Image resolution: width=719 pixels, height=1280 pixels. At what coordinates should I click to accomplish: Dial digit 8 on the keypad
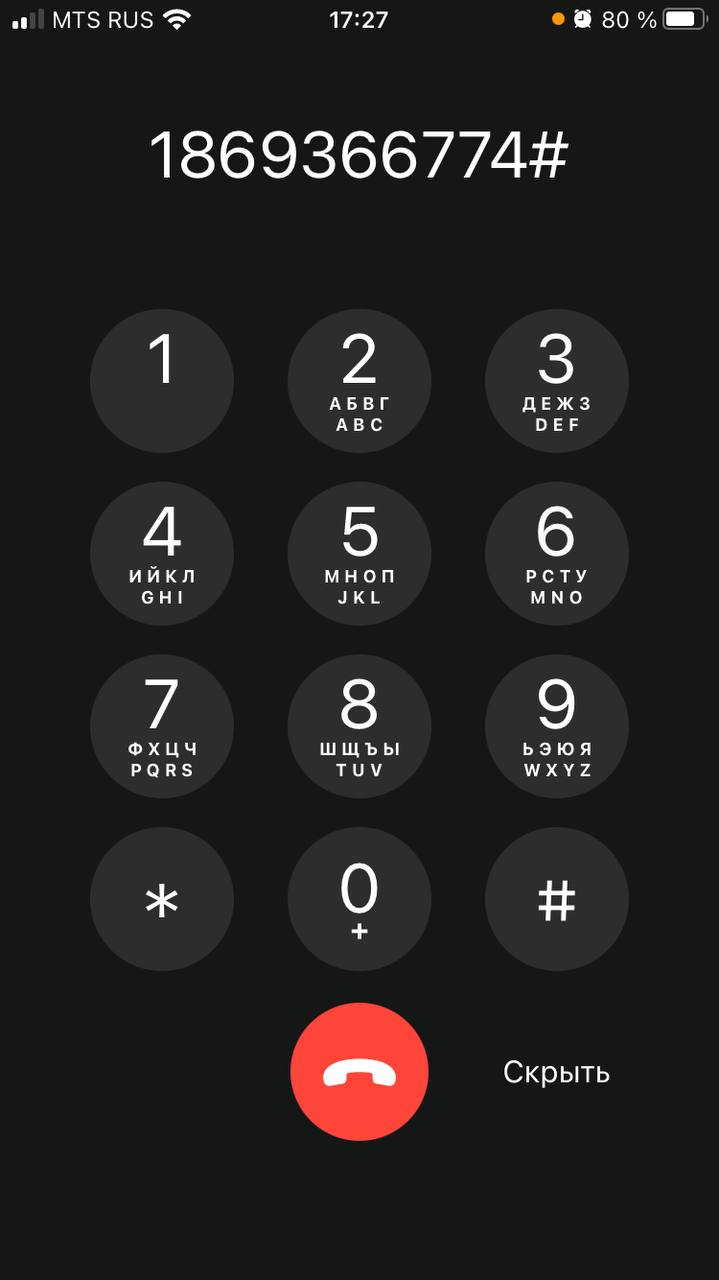click(359, 727)
